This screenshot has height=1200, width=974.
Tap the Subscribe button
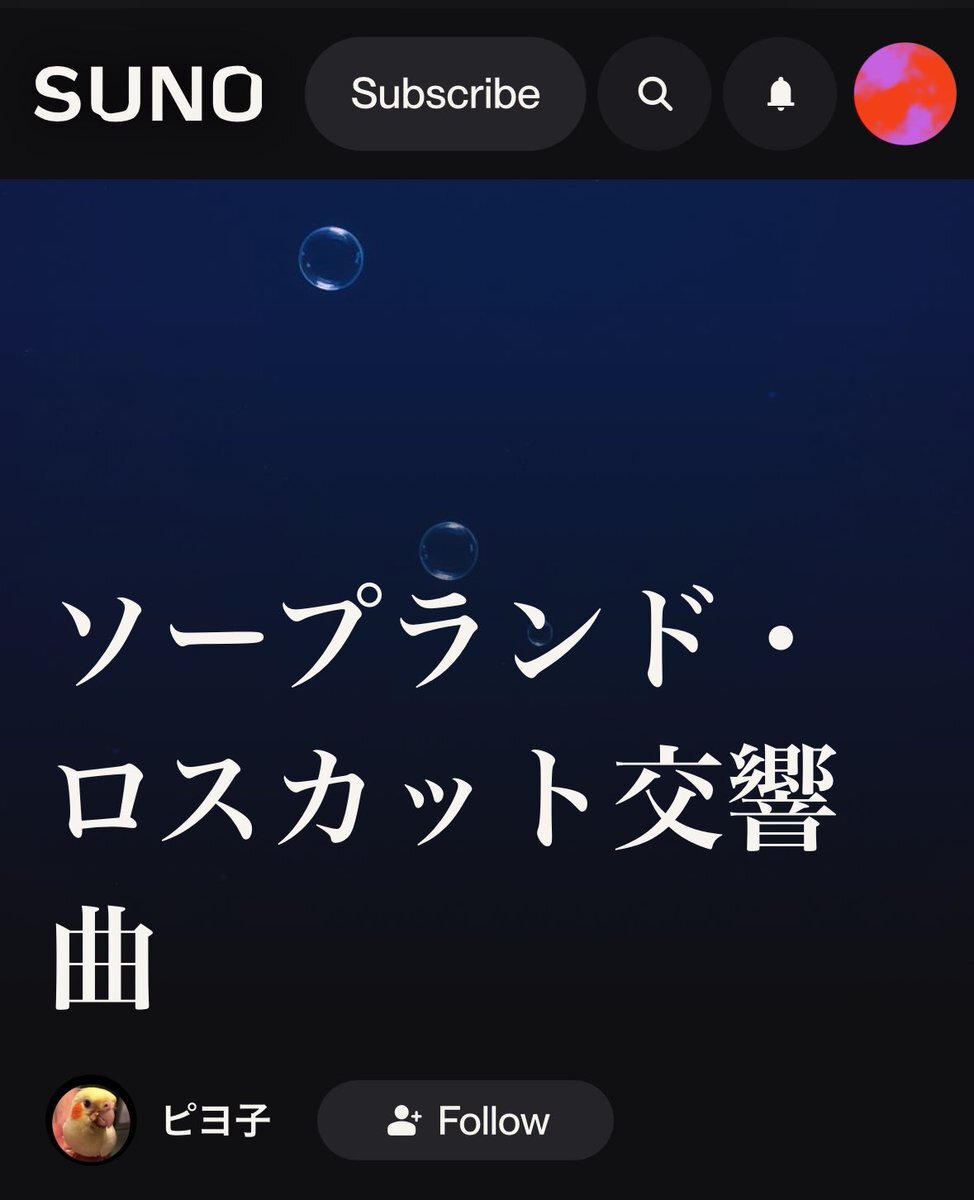445,94
